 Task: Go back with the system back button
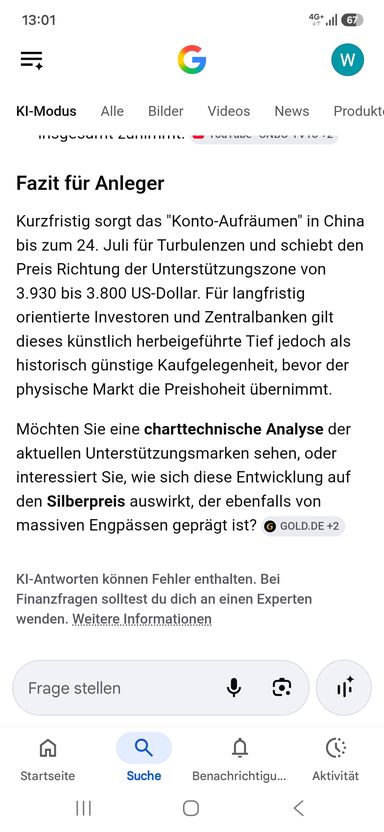tap(299, 808)
